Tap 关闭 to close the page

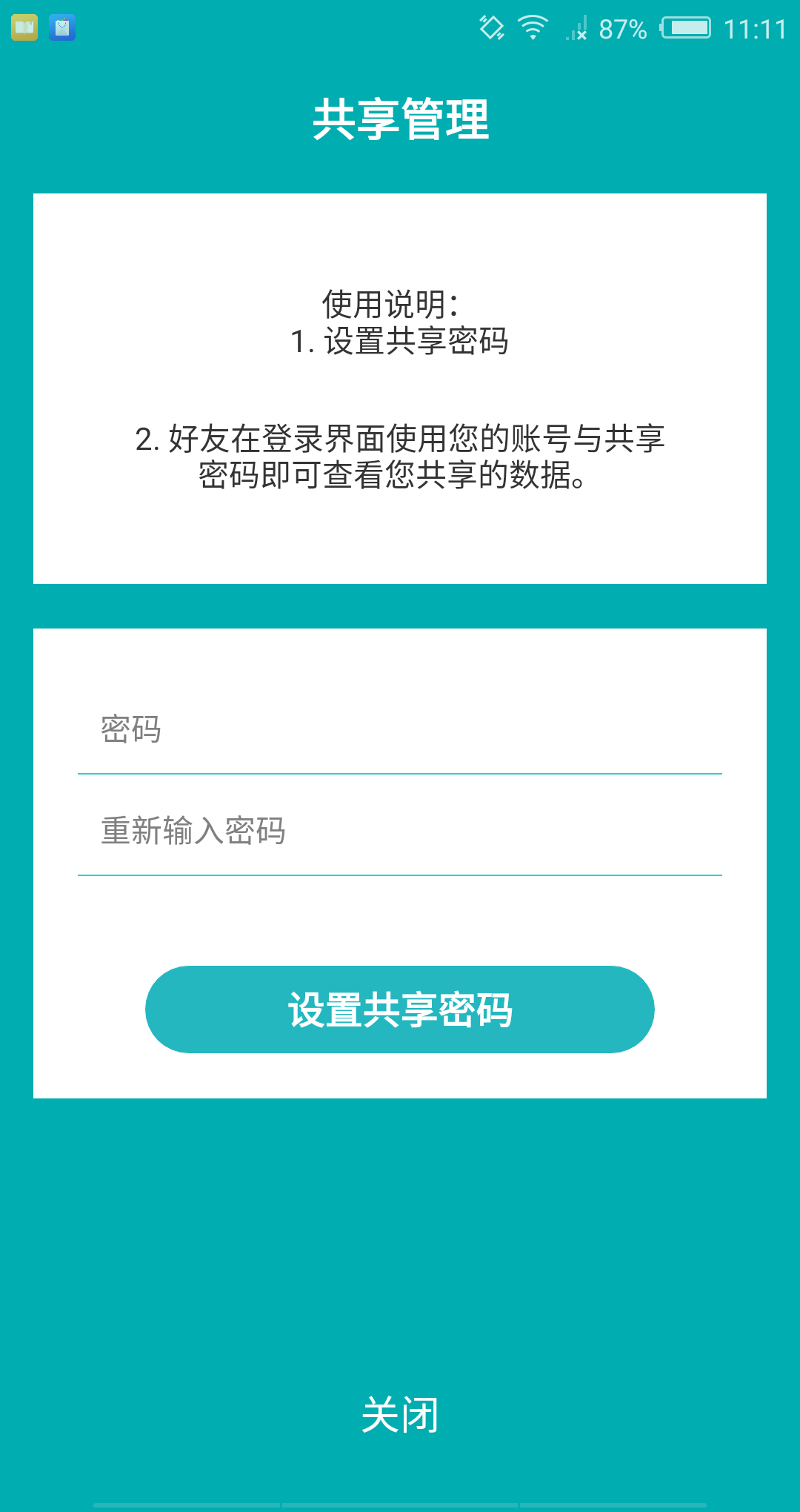click(400, 1413)
